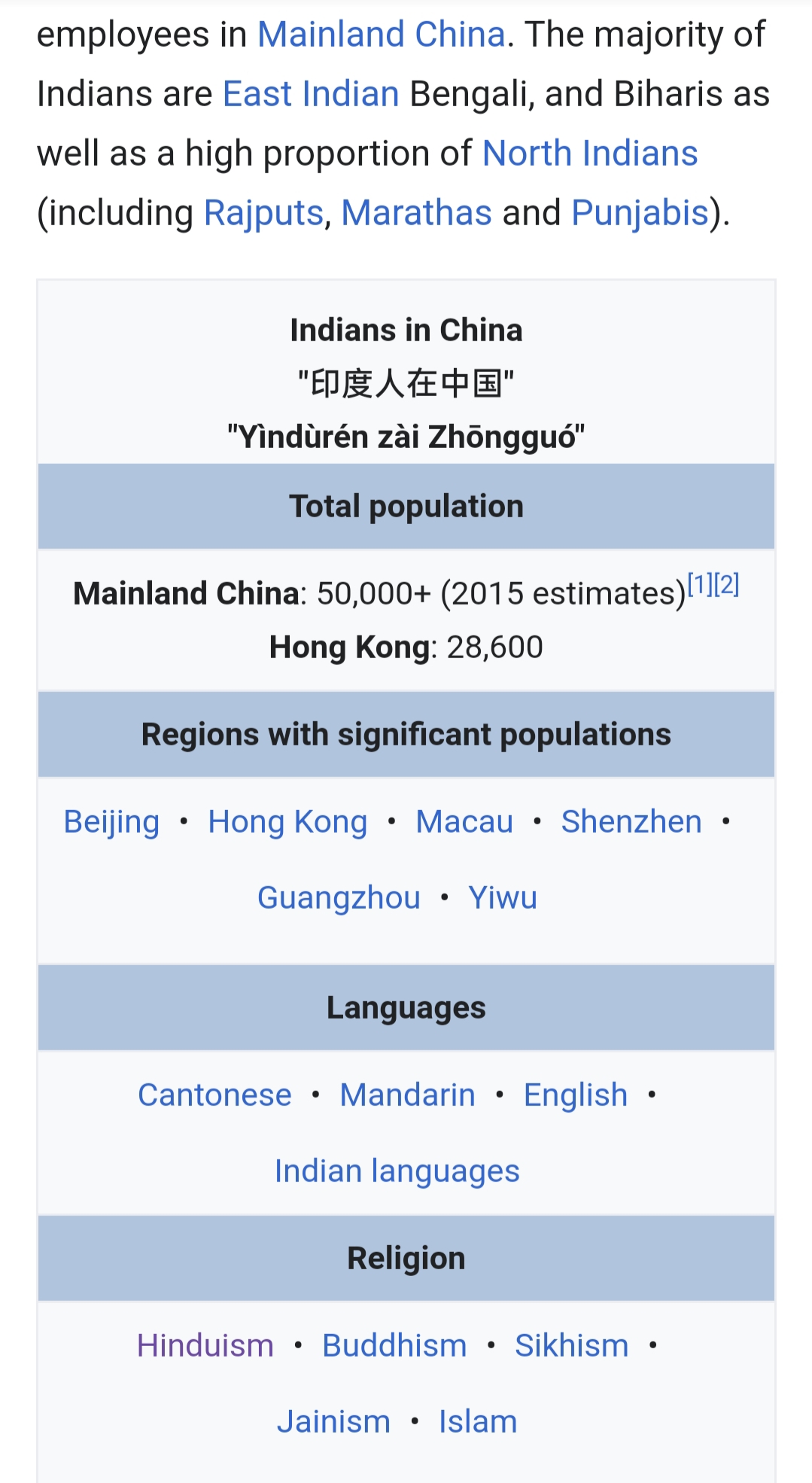
Task: Open citation reference [1]
Action: [700, 584]
